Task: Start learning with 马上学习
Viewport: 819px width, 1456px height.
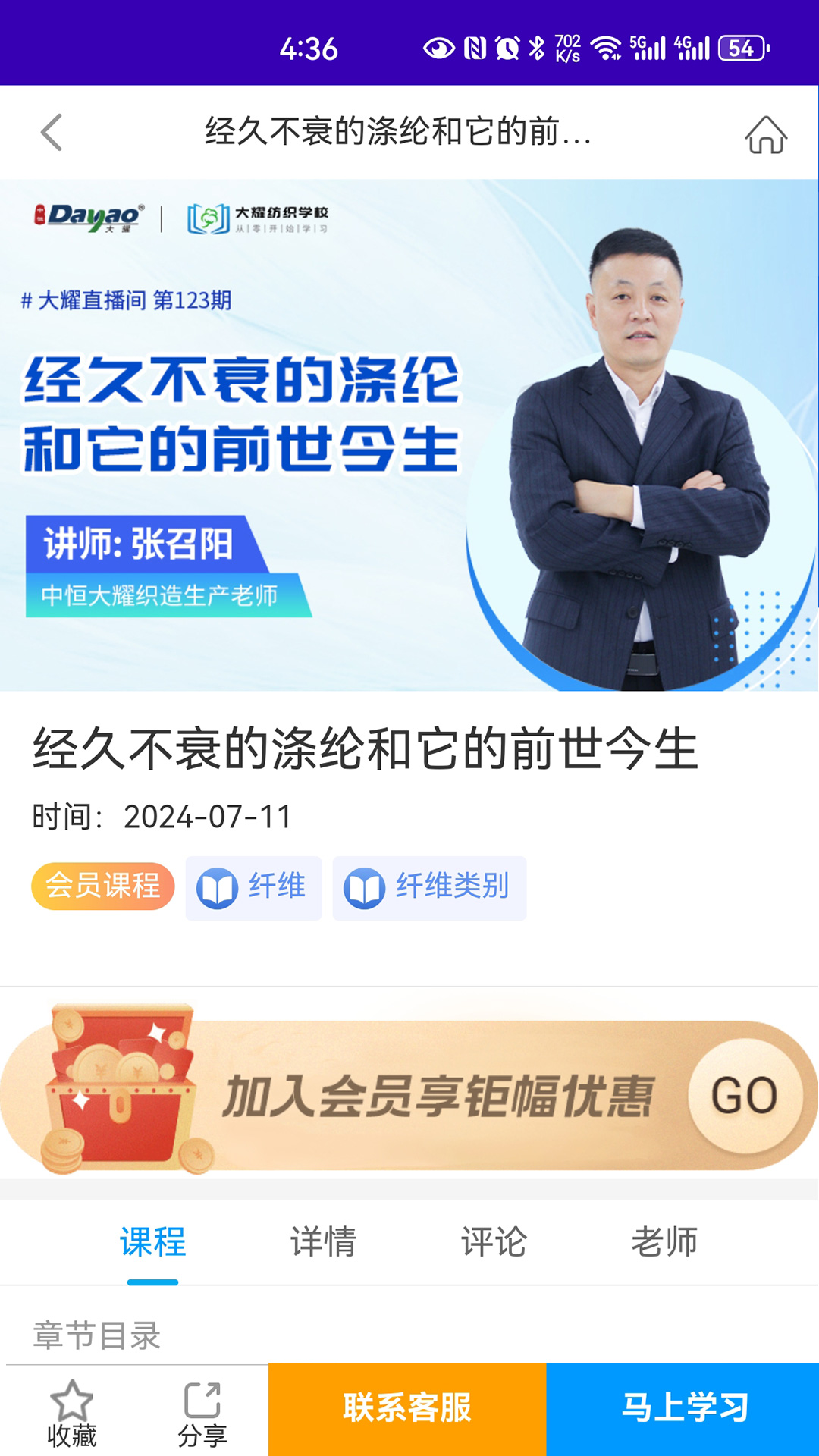Action: (683, 1408)
